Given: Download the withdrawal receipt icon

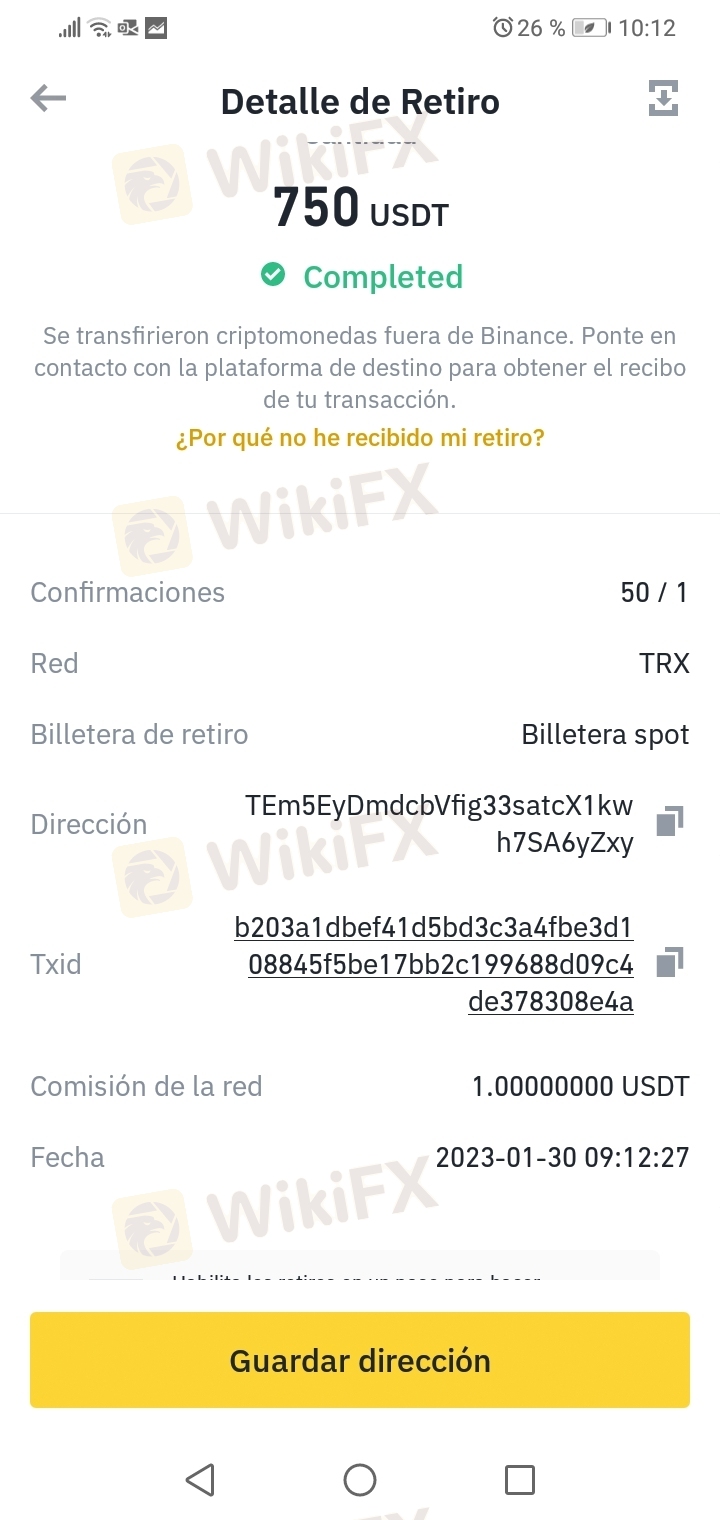Looking at the screenshot, I should tap(663, 98).
